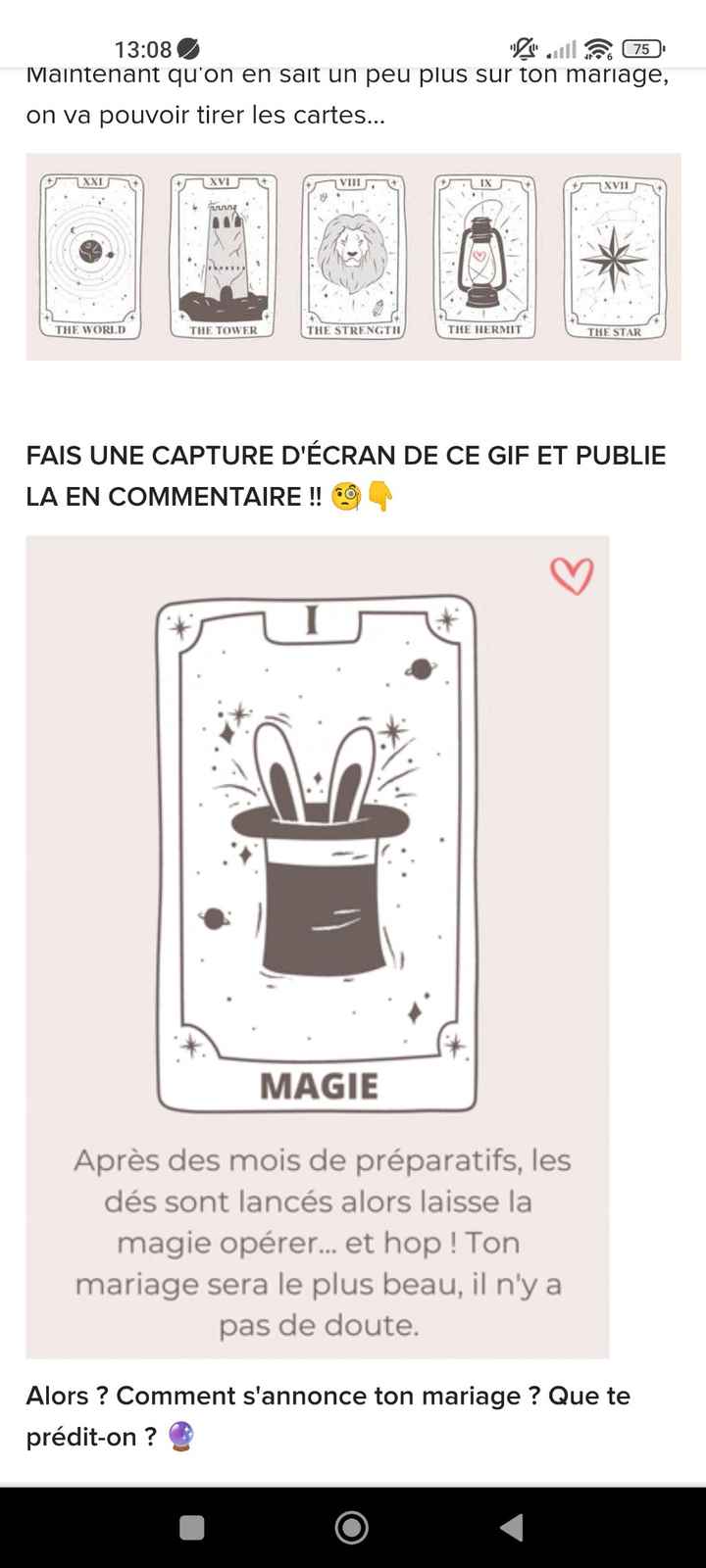The image size is (706, 1568).
Task: Select THE STAR tarot card
Action: 616,255
